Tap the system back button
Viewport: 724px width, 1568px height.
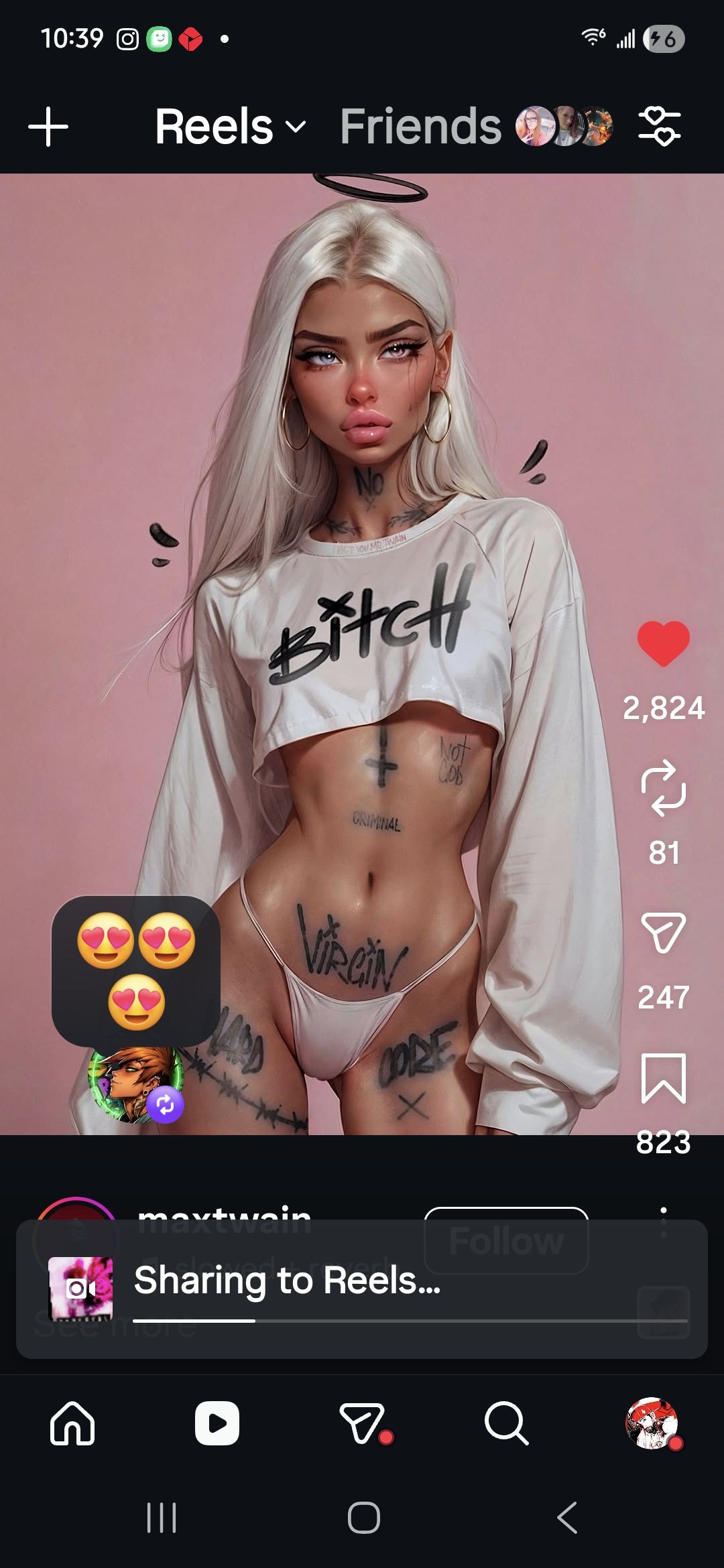pos(567,1518)
